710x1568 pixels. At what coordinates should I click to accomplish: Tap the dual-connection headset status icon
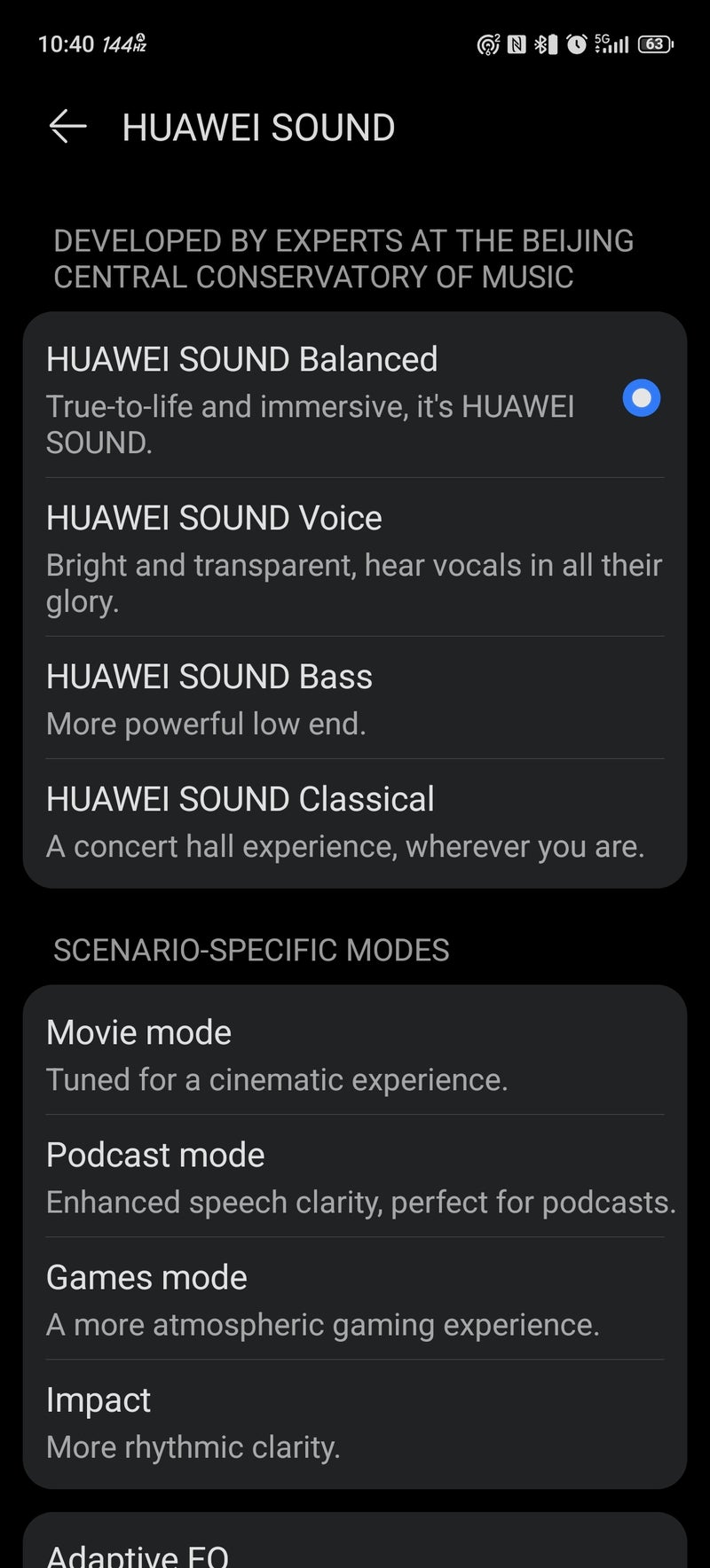[x=487, y=43]
